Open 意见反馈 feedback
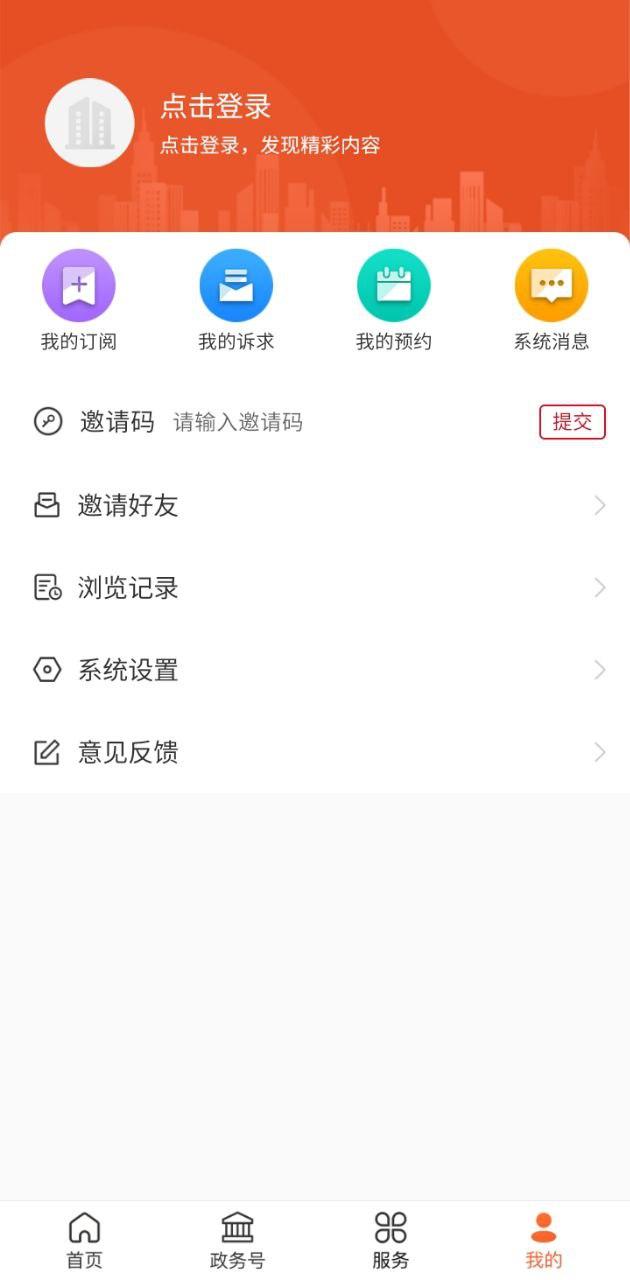This screenshot has width=630, height=1280. (315, 752)
